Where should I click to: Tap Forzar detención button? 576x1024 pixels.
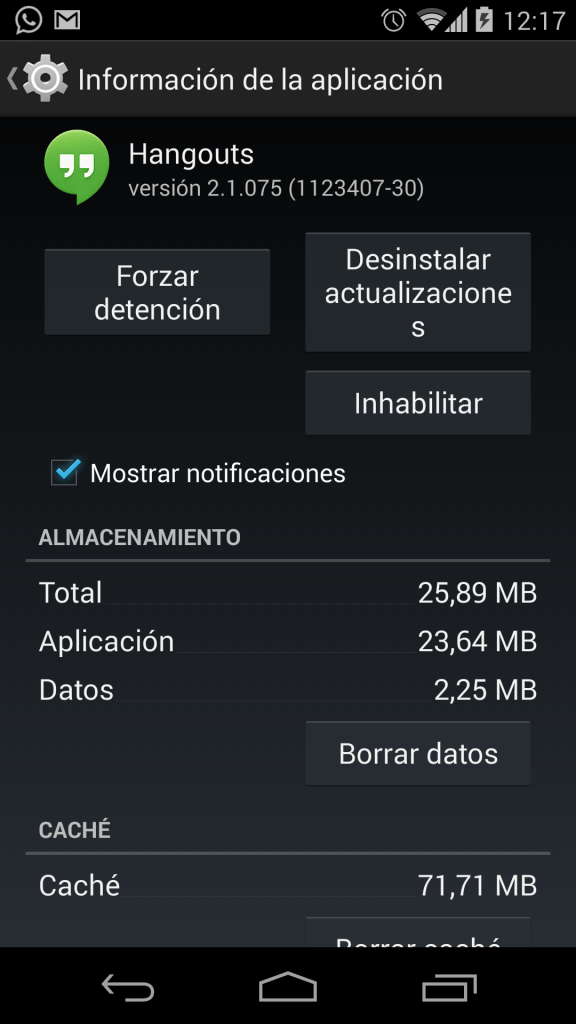[157, 293]
